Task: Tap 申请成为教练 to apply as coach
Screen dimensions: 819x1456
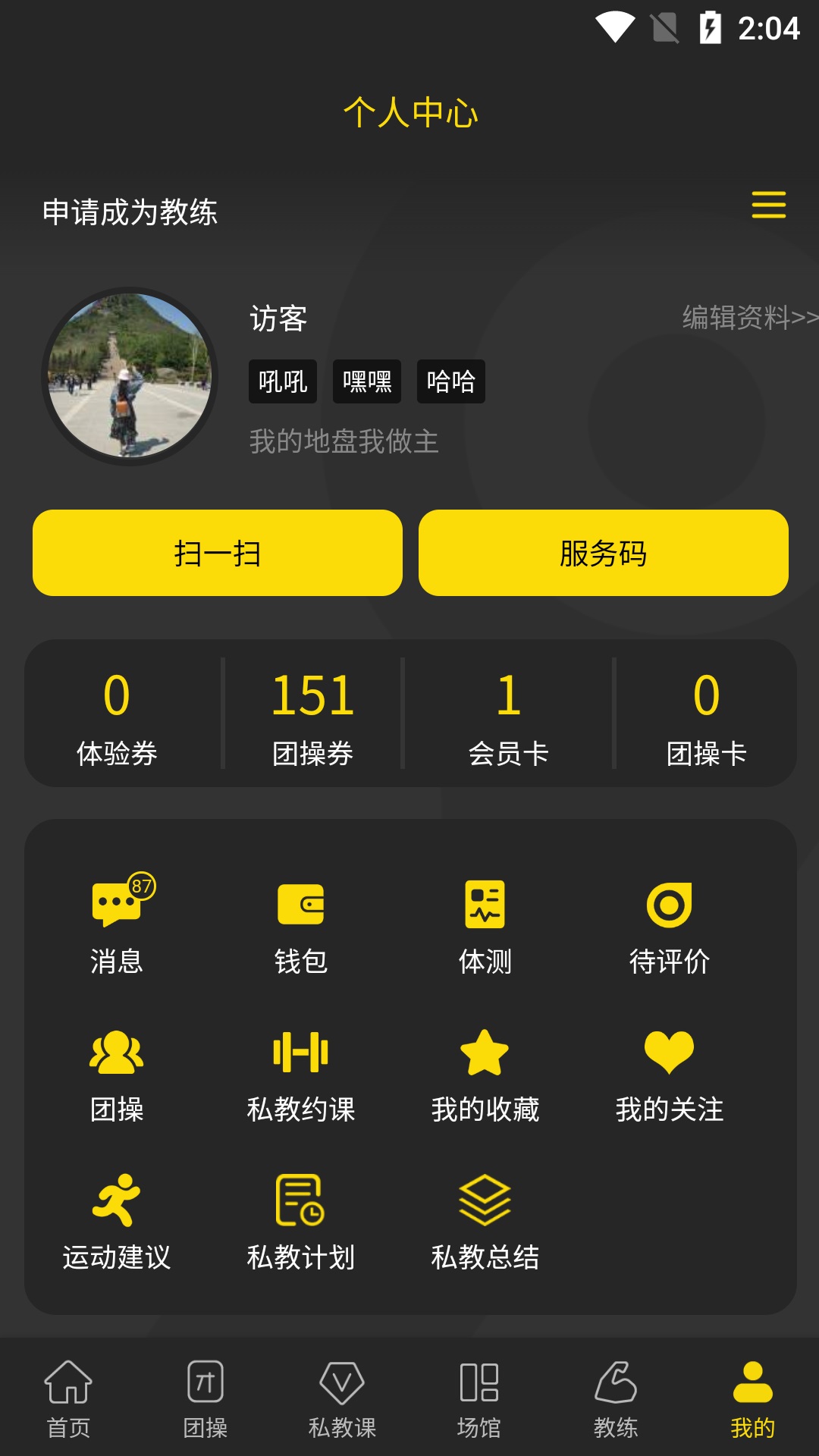Action: point(130,214)
